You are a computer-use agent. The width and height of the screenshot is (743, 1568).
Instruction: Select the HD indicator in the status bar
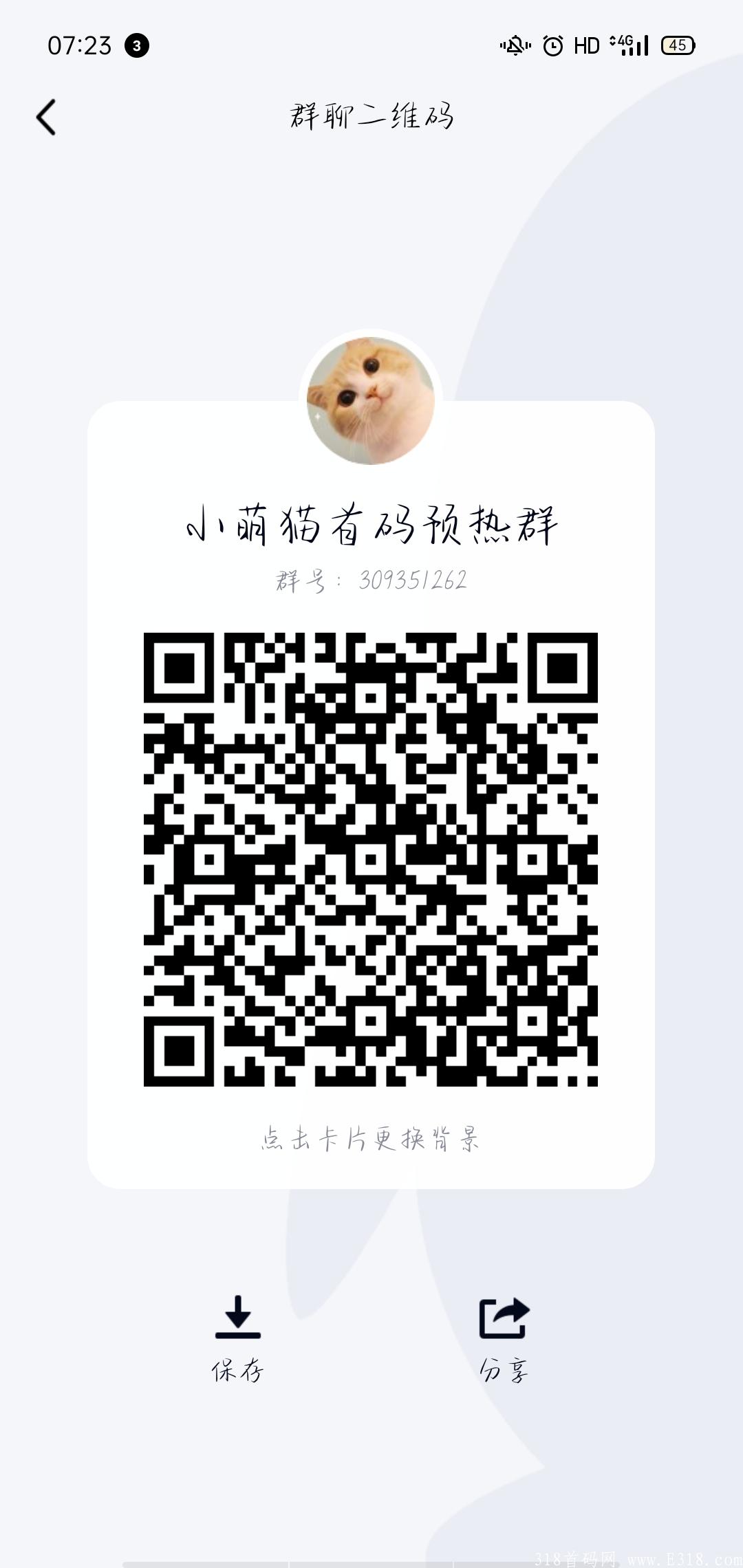click(x=587, y=45)
